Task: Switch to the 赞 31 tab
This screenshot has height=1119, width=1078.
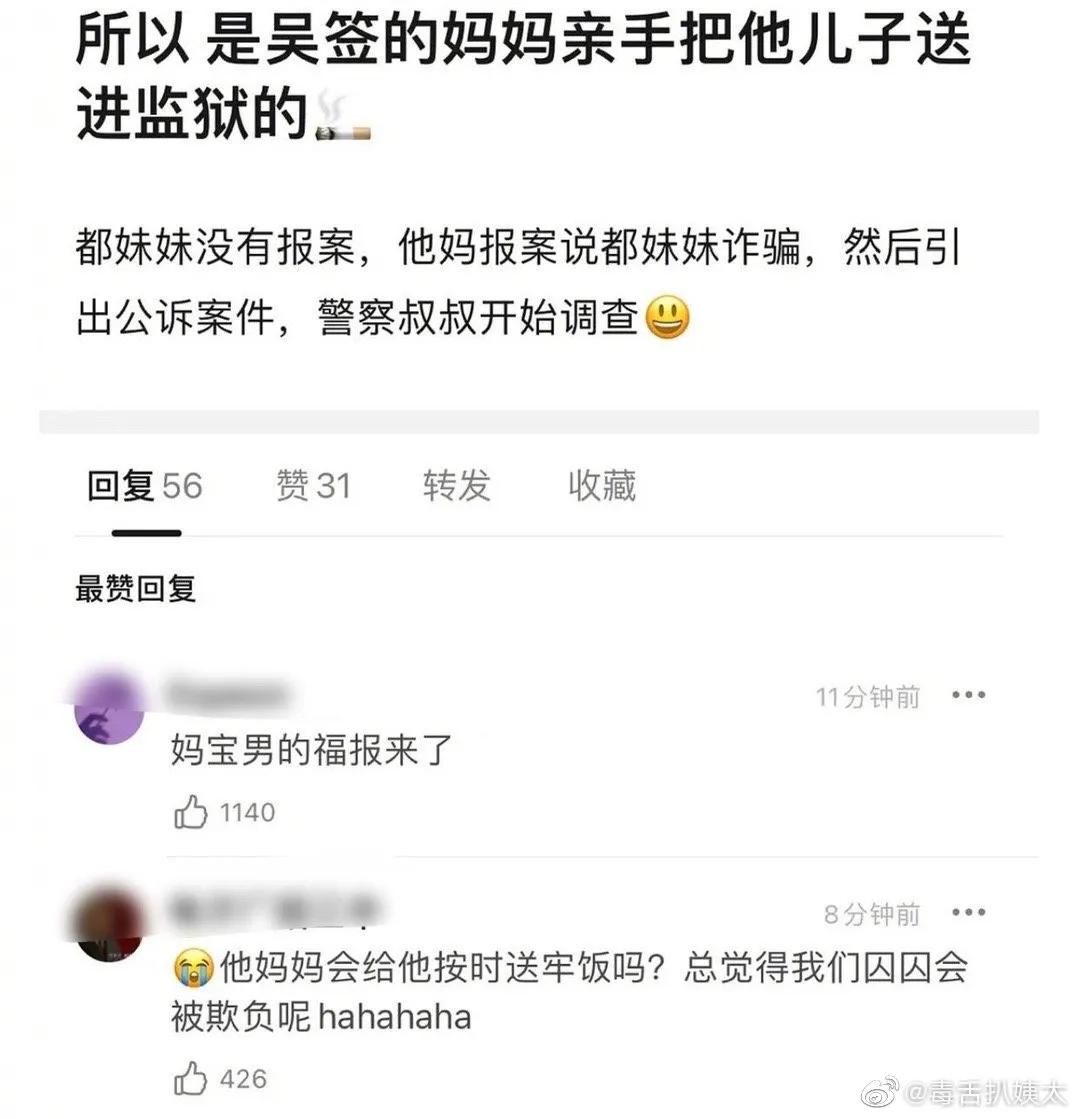Action: coord(313,487)
